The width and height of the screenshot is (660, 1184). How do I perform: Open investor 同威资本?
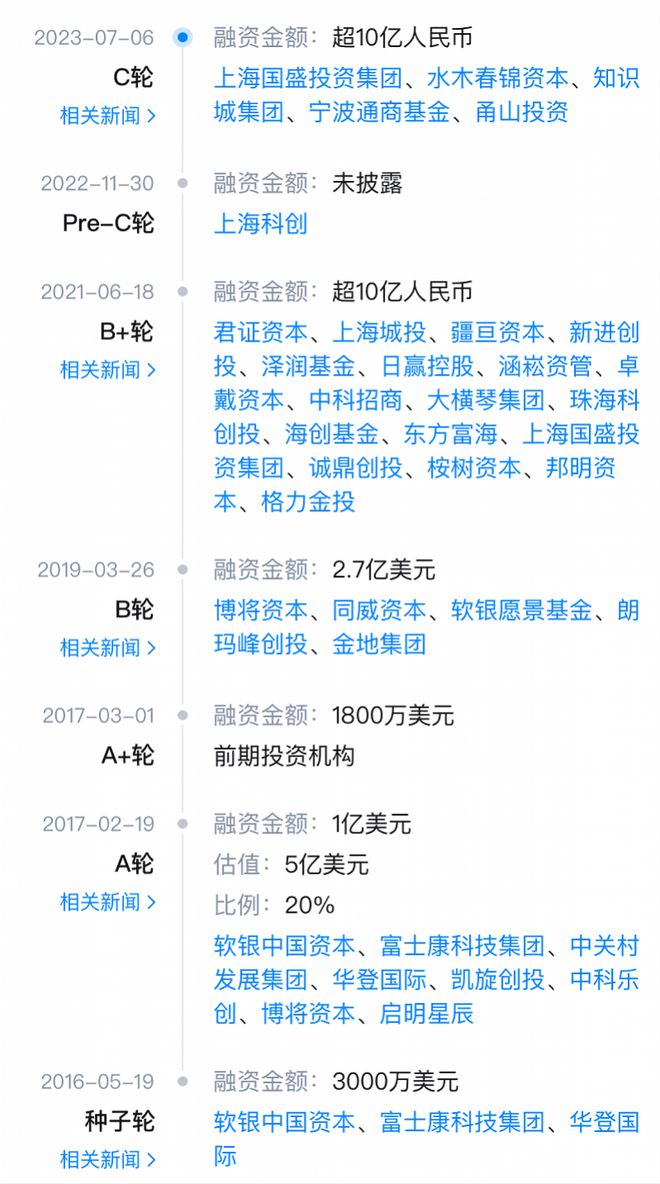[379, 610]
